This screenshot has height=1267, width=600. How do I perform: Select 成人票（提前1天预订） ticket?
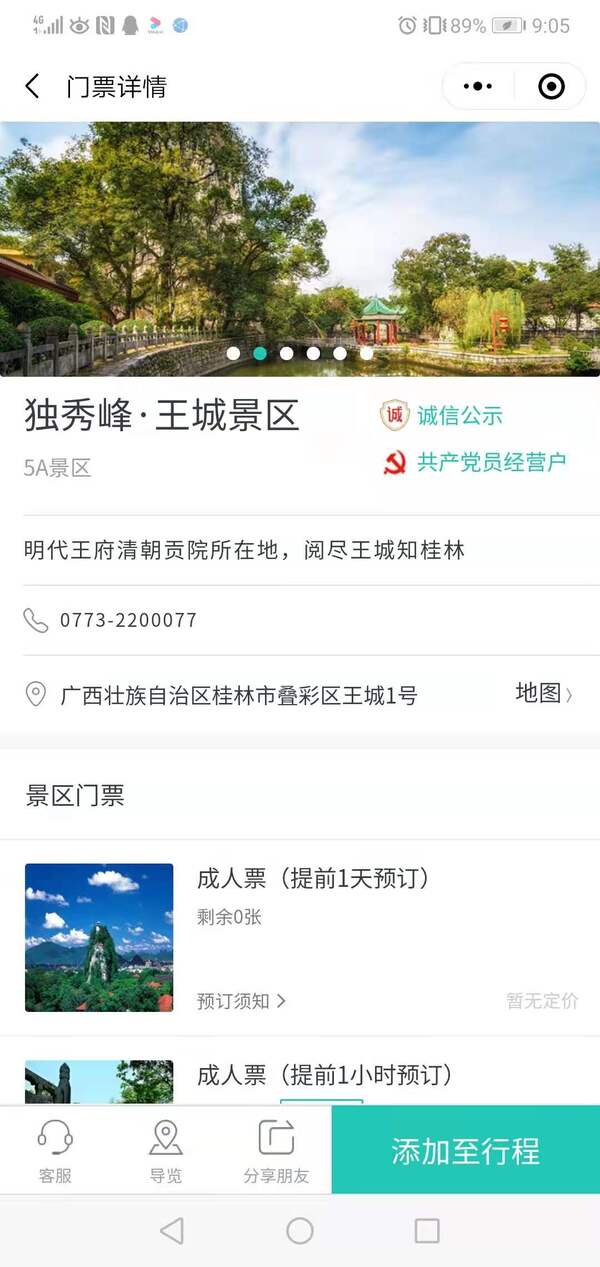pyautogui.click(x=314, y=879)
